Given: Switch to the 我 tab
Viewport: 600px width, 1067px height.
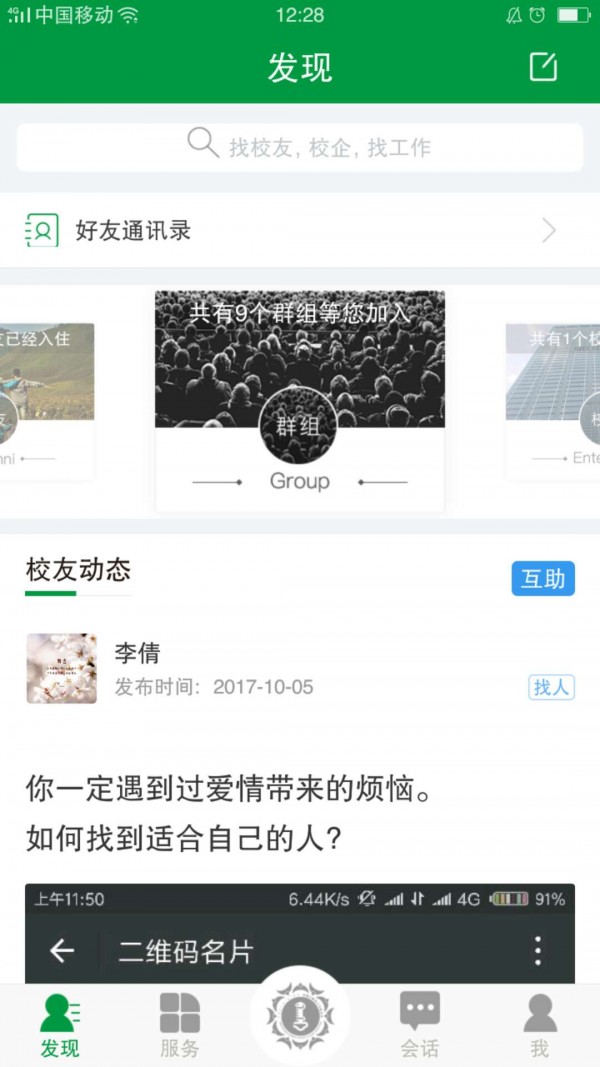Looking at the screenshot, I should pos(540,1025).
